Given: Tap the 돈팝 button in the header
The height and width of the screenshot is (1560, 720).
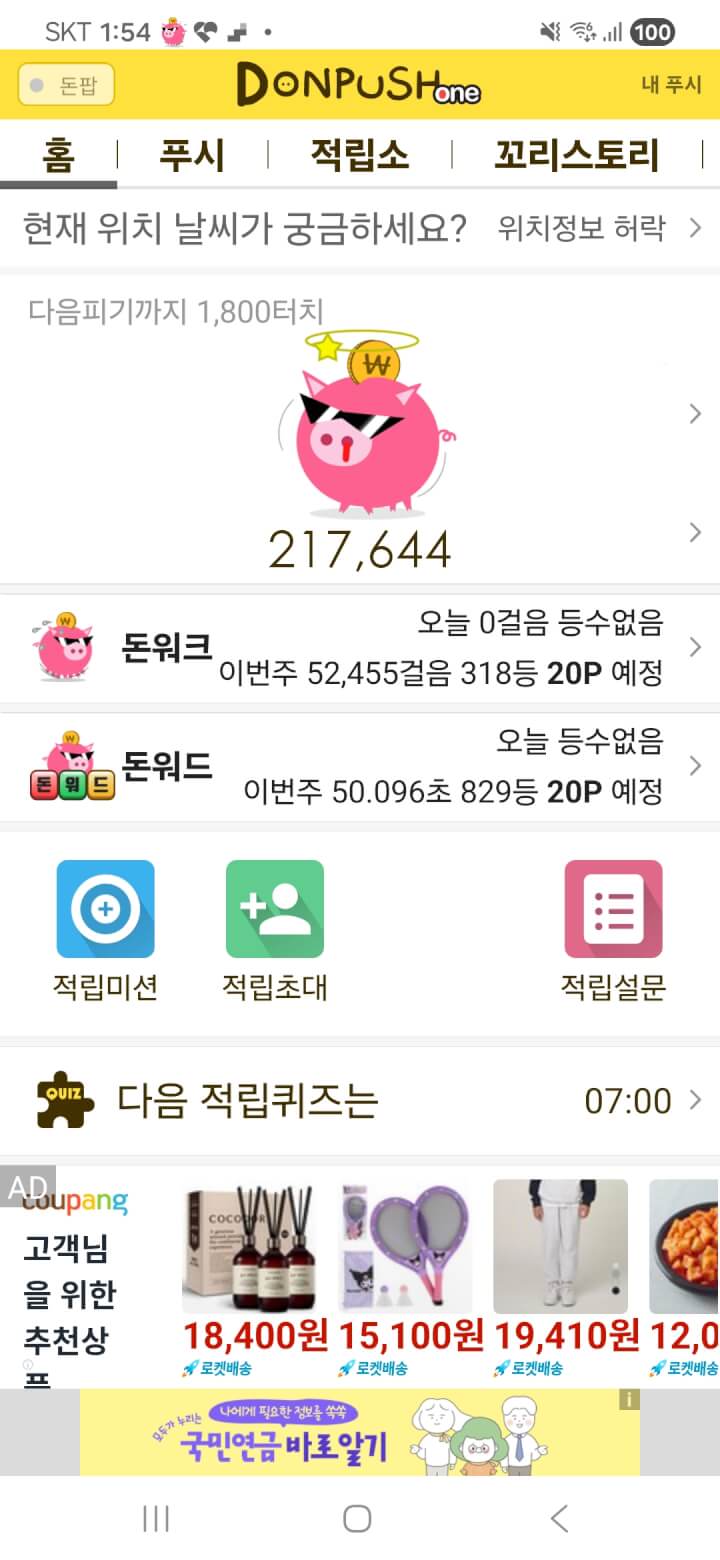Looking at the screenshot, I should click(66, 86).
